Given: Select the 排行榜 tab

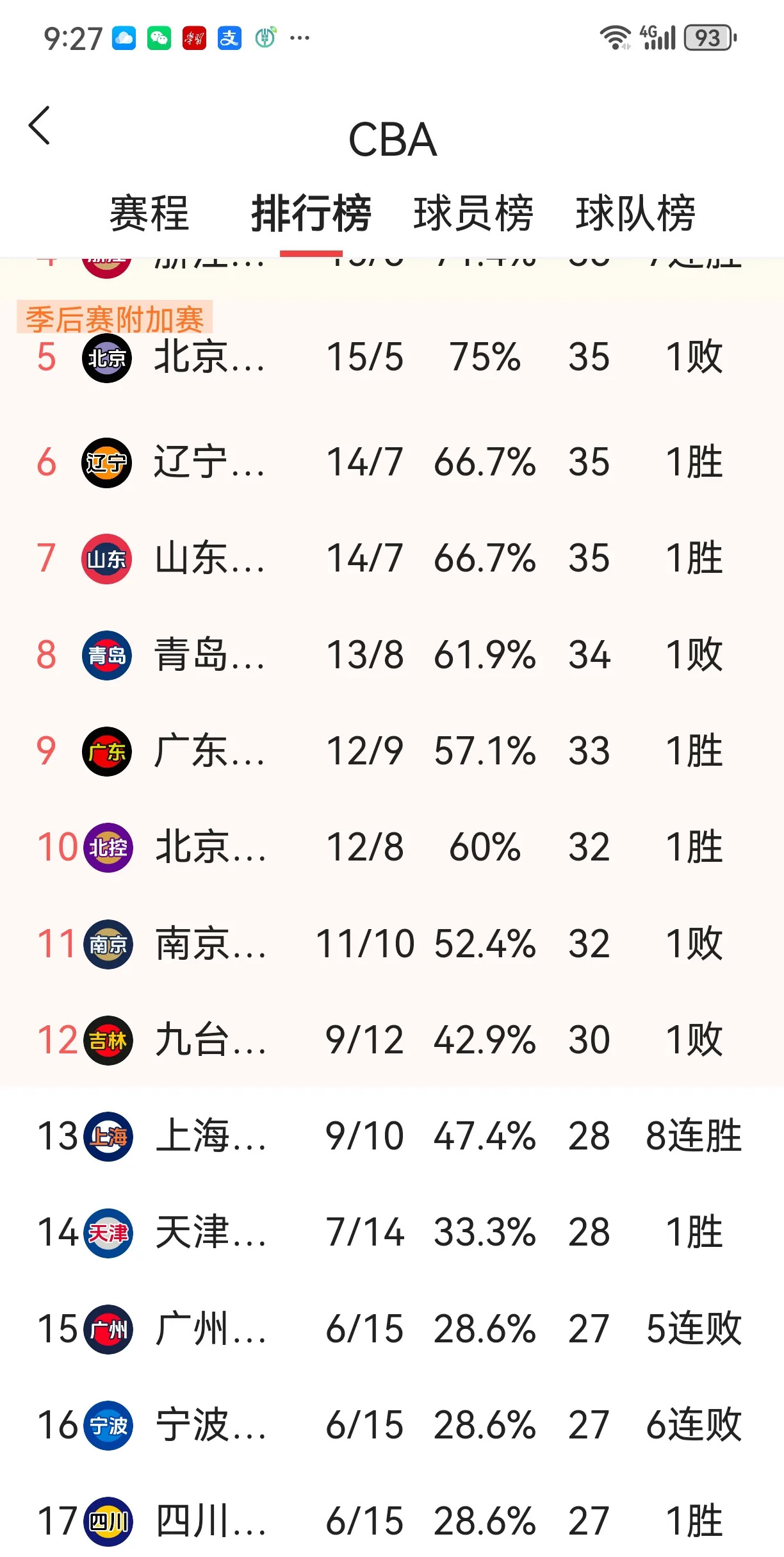Looking at the screenshot, I should coord(311,213).
